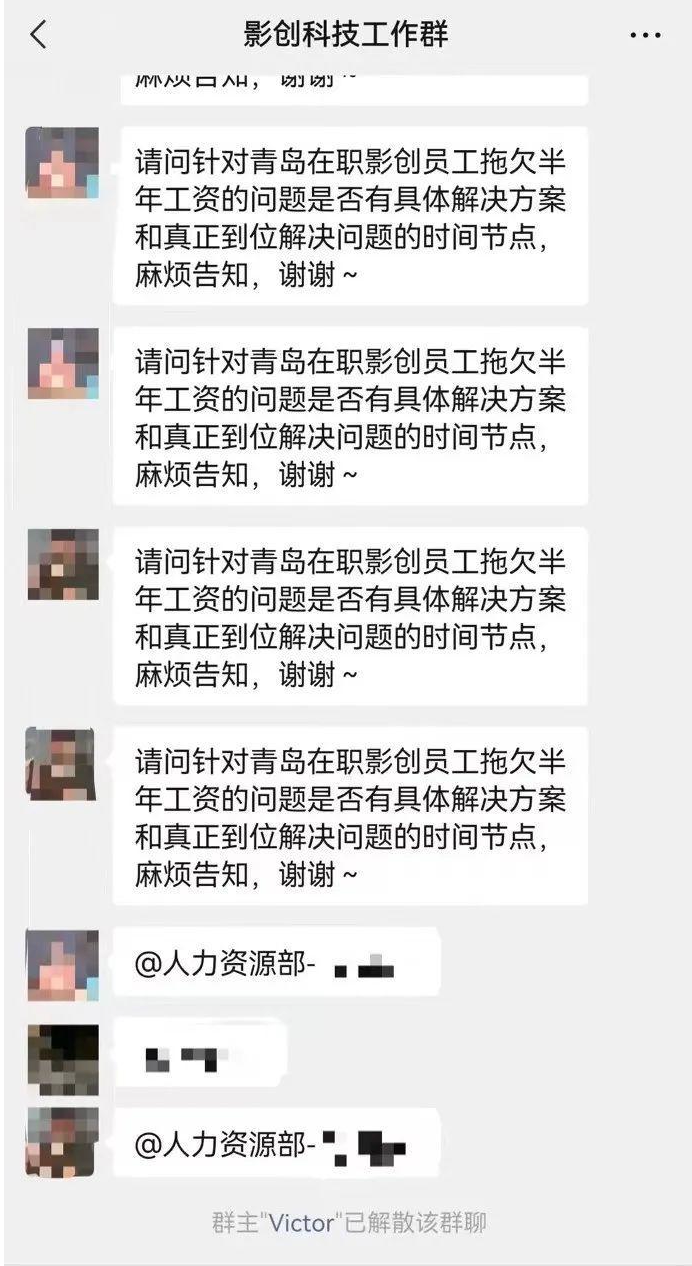Open avatar beside the fully pixelated short message

[x=62, y=1058]
